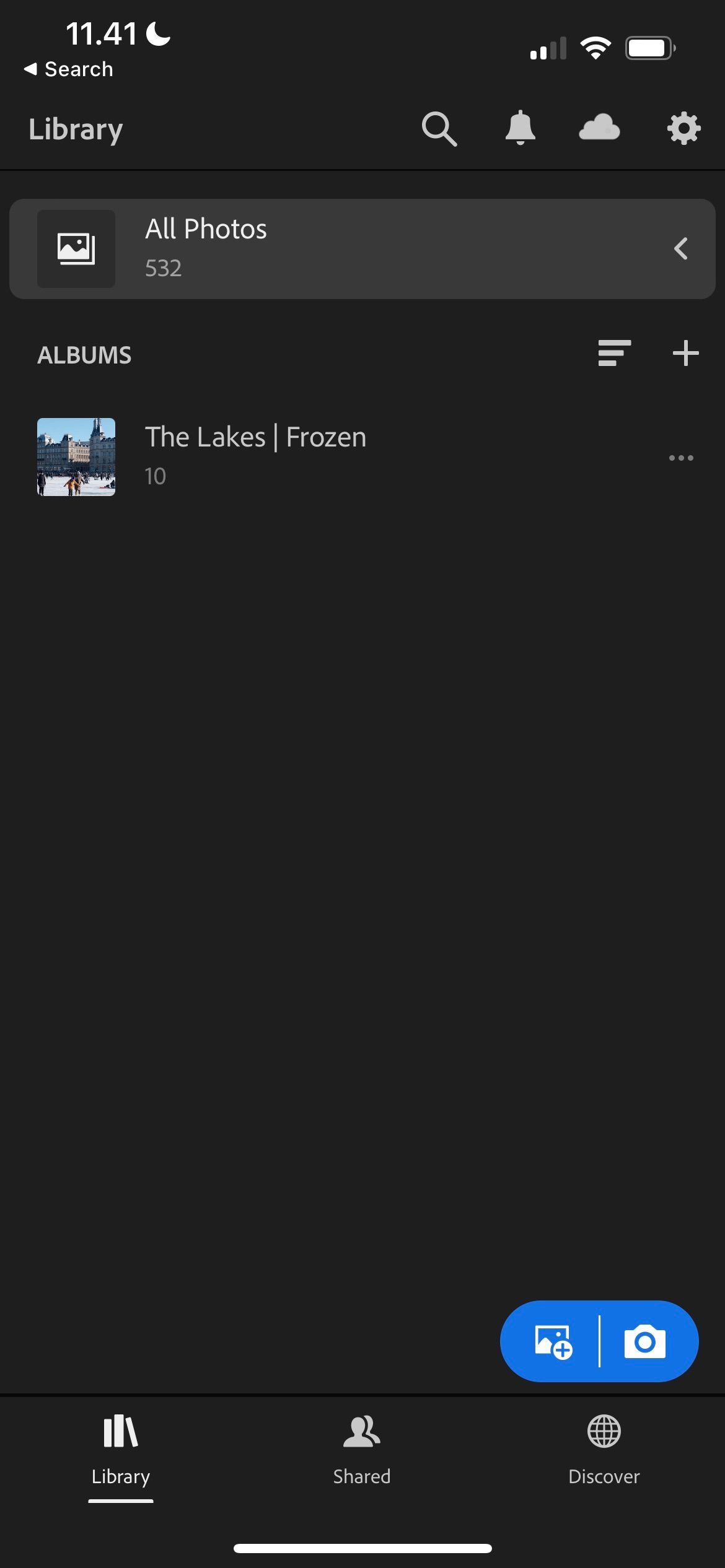Tap The Lakes album cover thumbnail

click(76, 457)
